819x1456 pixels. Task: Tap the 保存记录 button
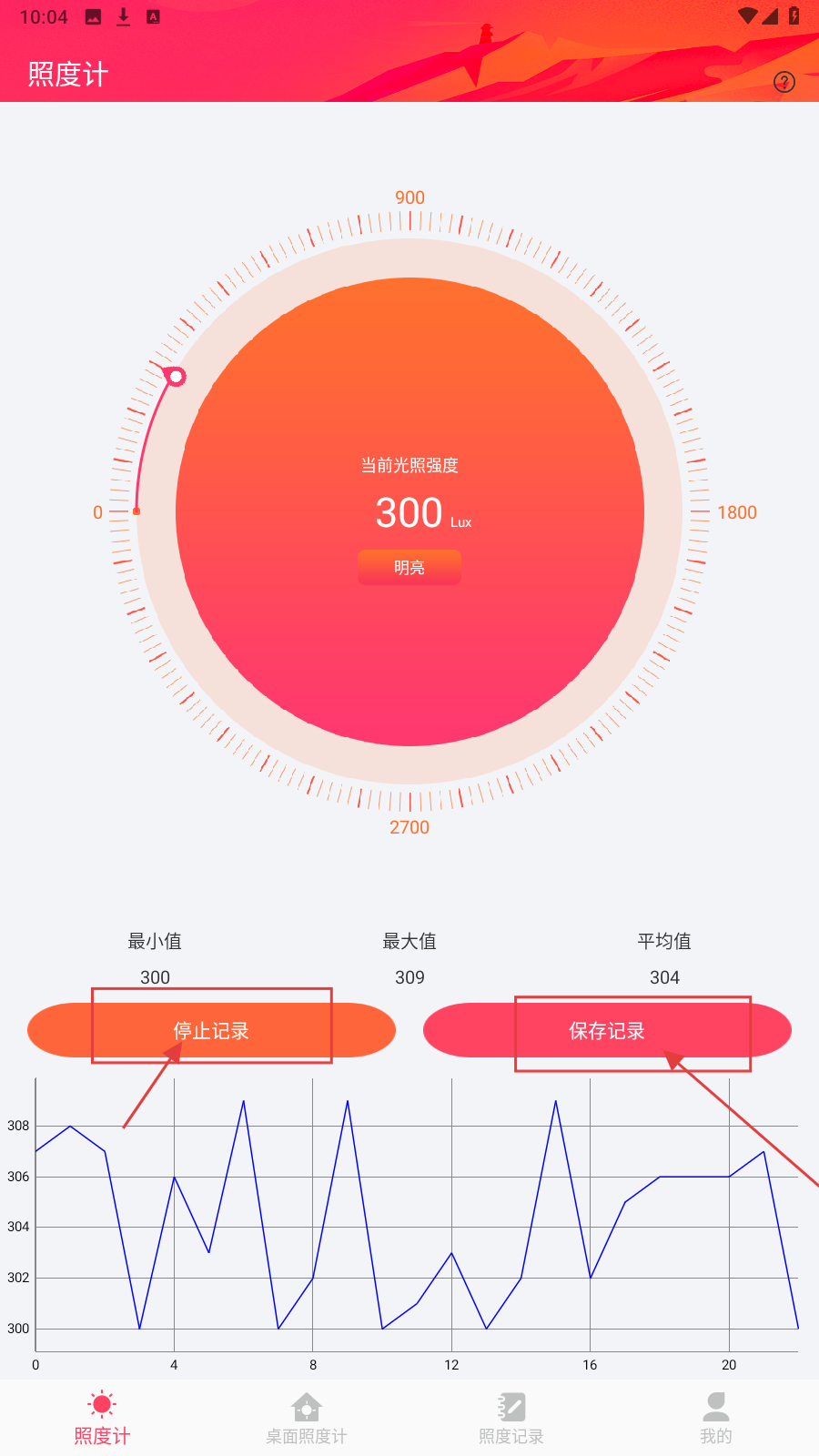(x=607, y=1030)
